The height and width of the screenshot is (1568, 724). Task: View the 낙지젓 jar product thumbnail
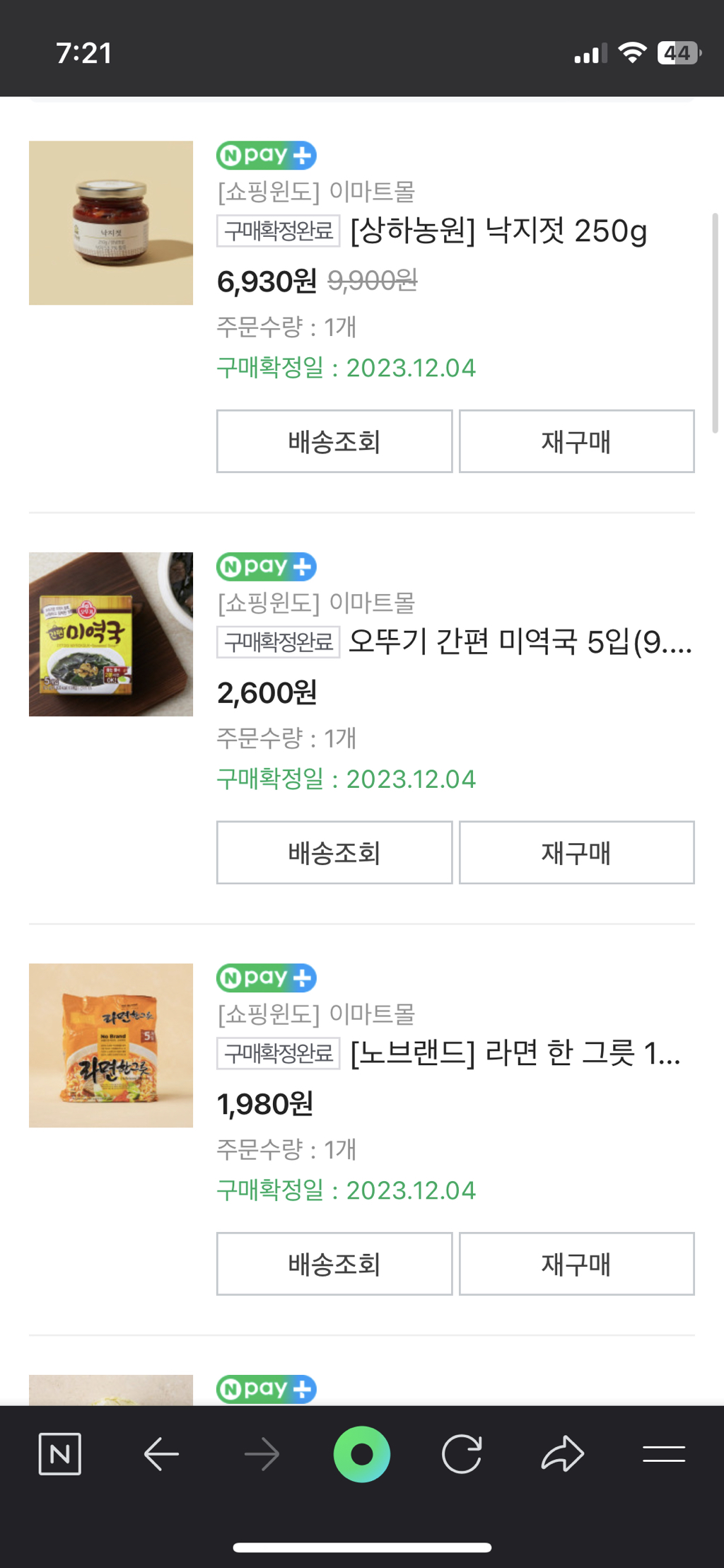[x=110, y=221]
